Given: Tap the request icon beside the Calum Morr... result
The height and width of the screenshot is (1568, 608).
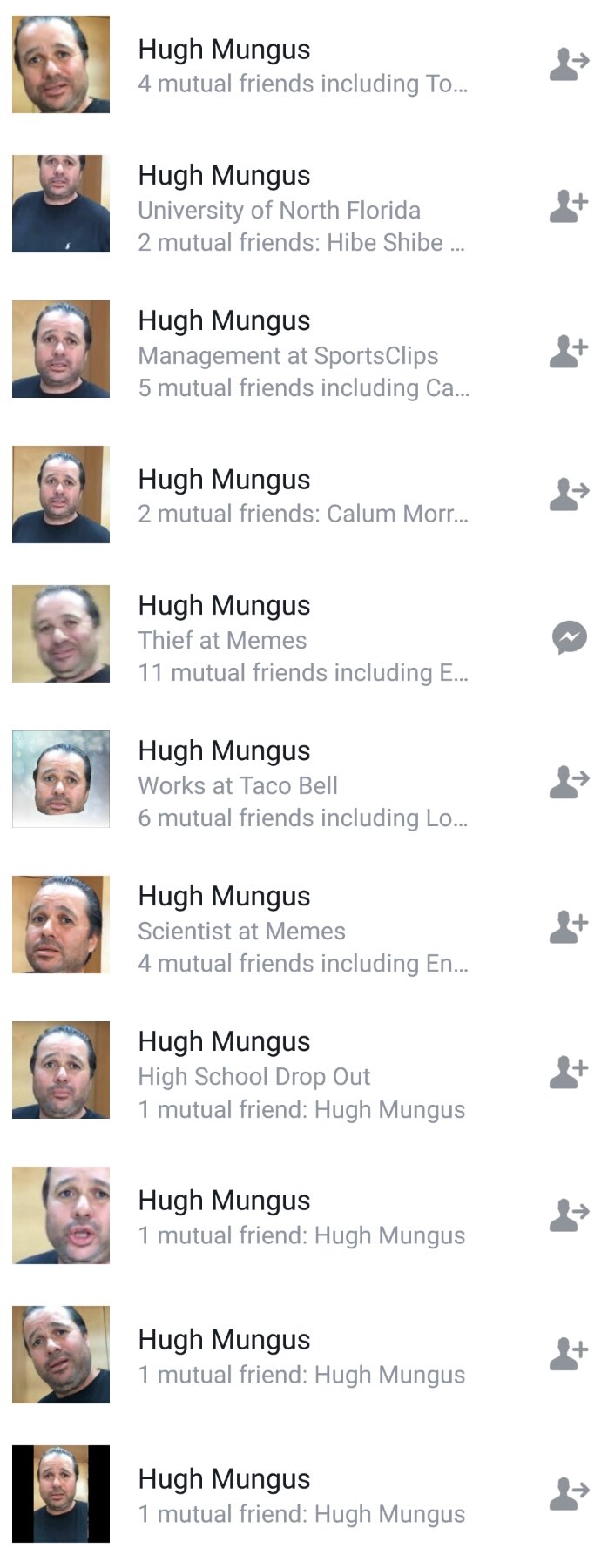Looking at the screenshot, I should [x=569, y=494].
